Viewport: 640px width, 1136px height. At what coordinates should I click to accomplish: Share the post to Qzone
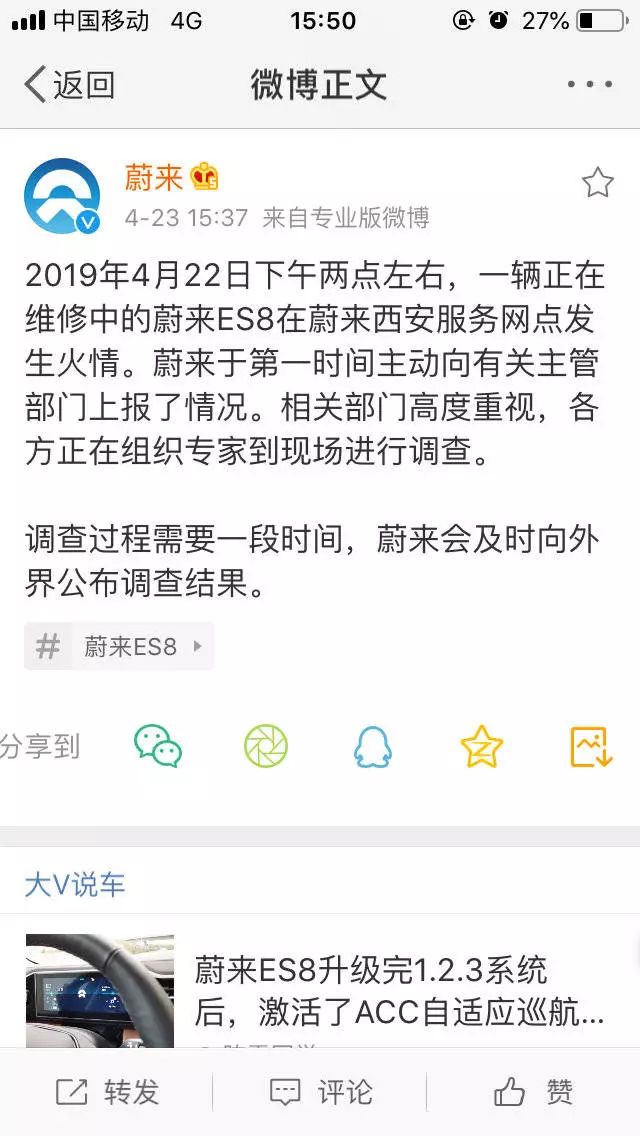pos(481,746)
